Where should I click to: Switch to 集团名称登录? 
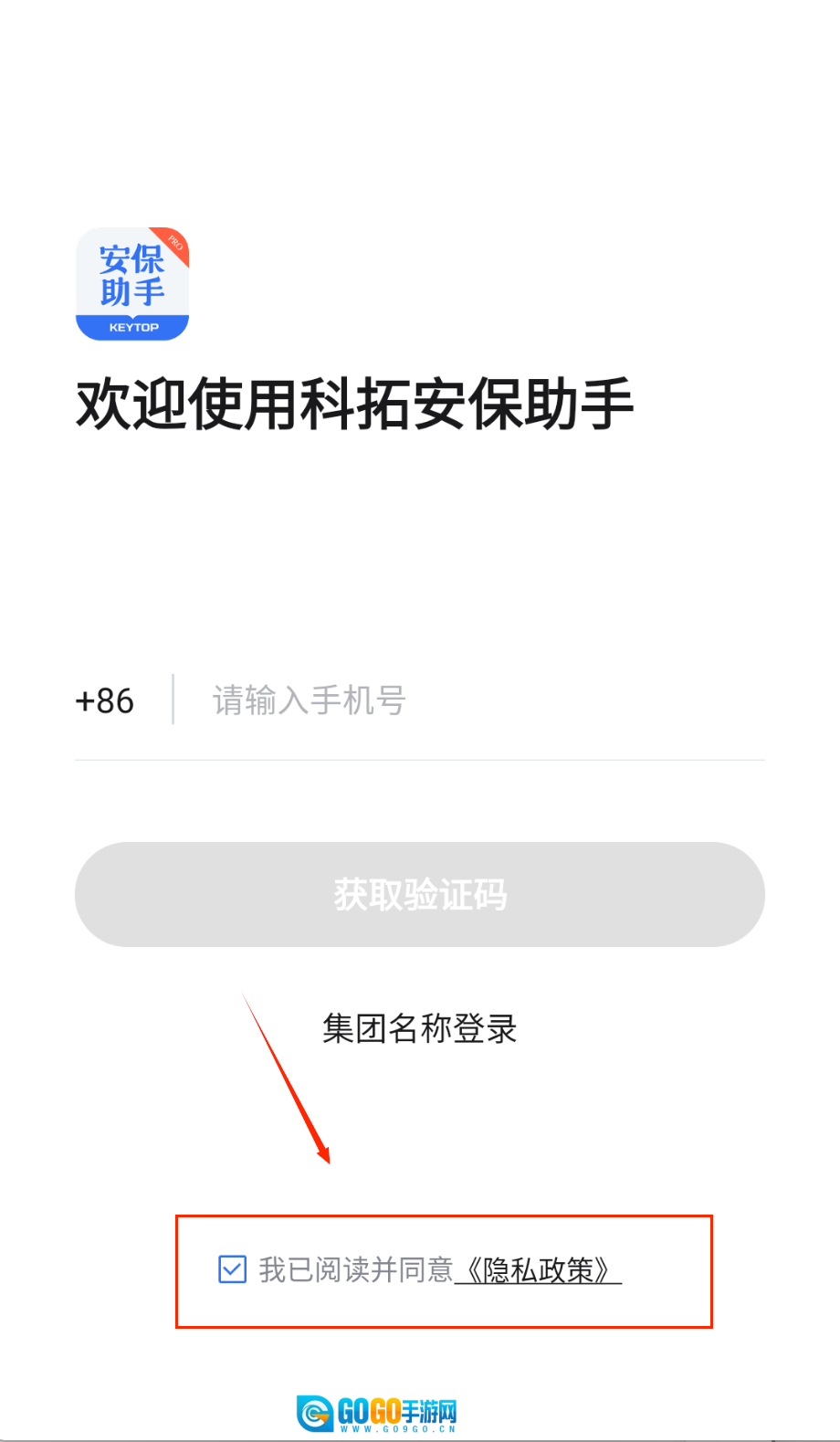pyautogui.click(x=420, y=1029)
